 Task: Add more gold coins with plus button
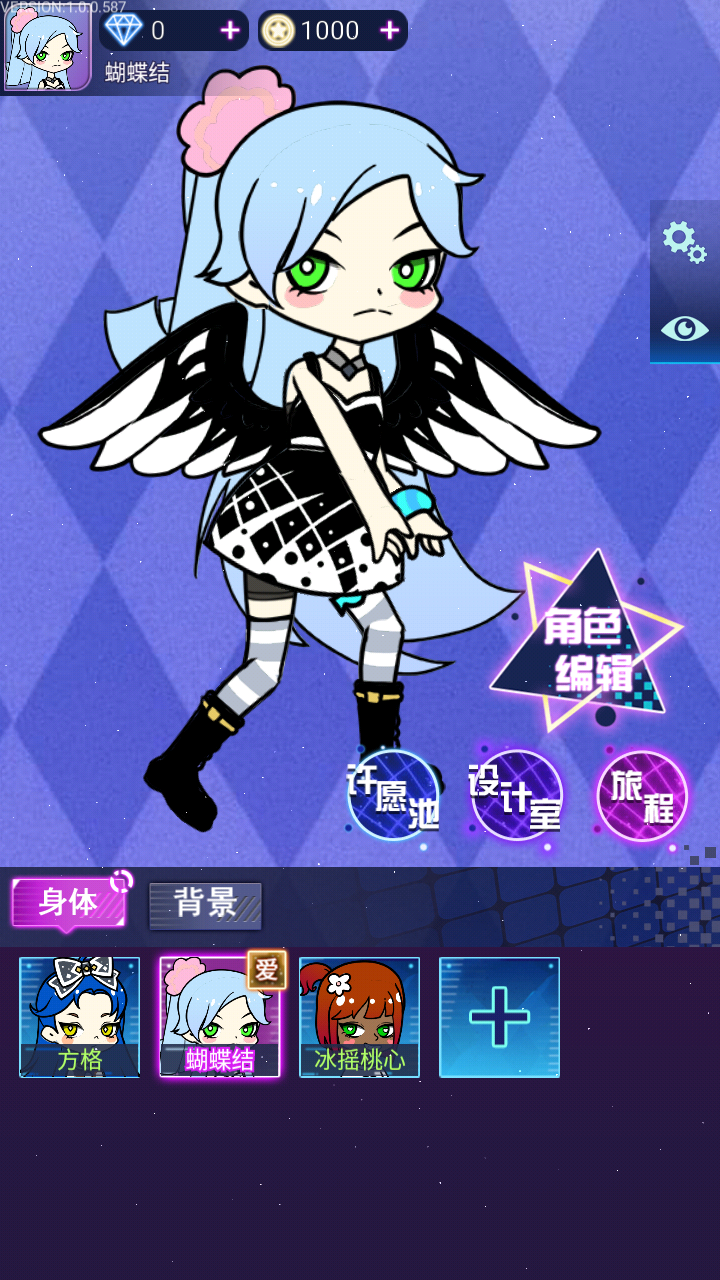pos(389,30)
